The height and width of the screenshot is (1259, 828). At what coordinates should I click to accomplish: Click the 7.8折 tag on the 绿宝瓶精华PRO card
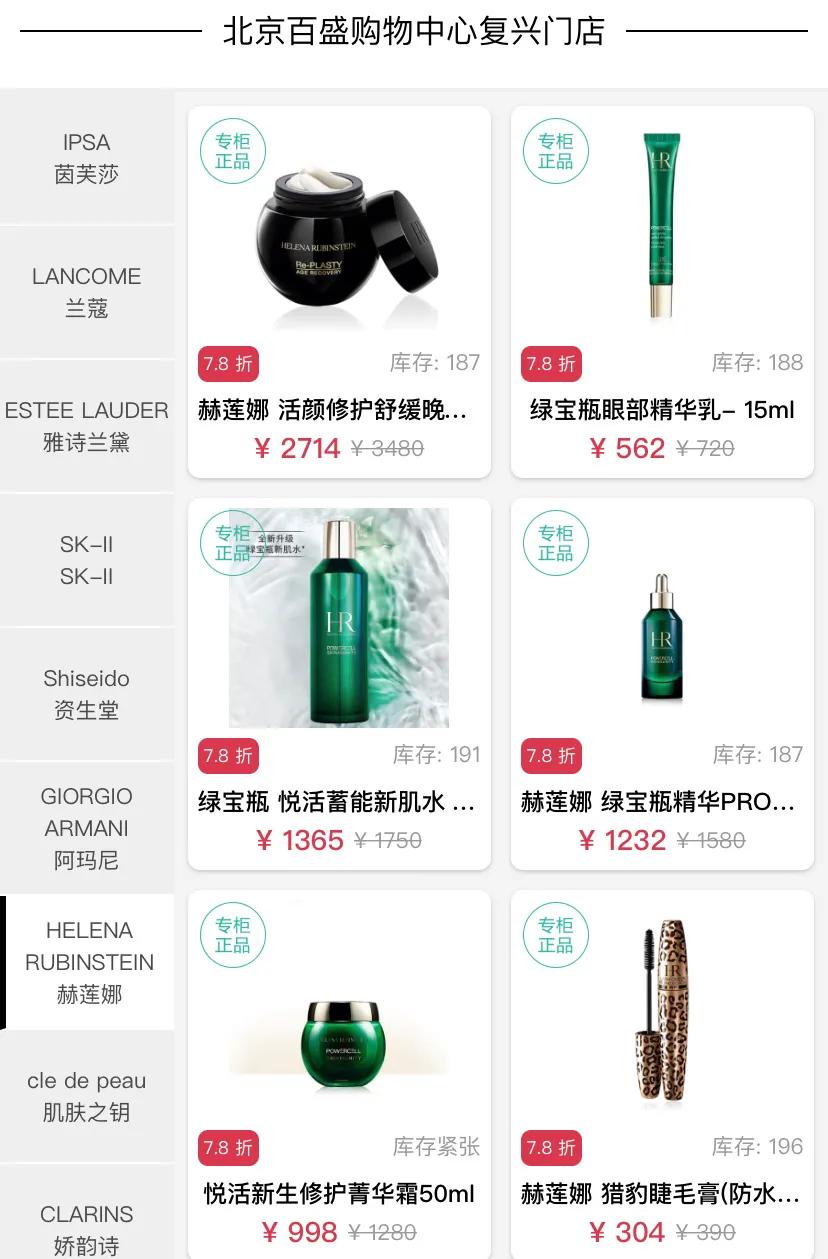point(551,756)
